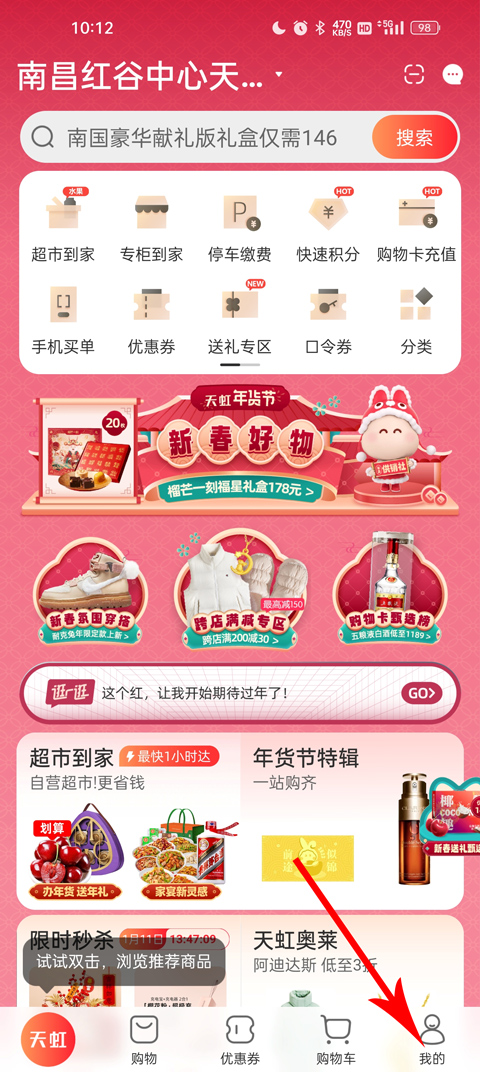Screen dimensions: 480x1072
Task: Open 分类 categories
Action: point(416,319)
